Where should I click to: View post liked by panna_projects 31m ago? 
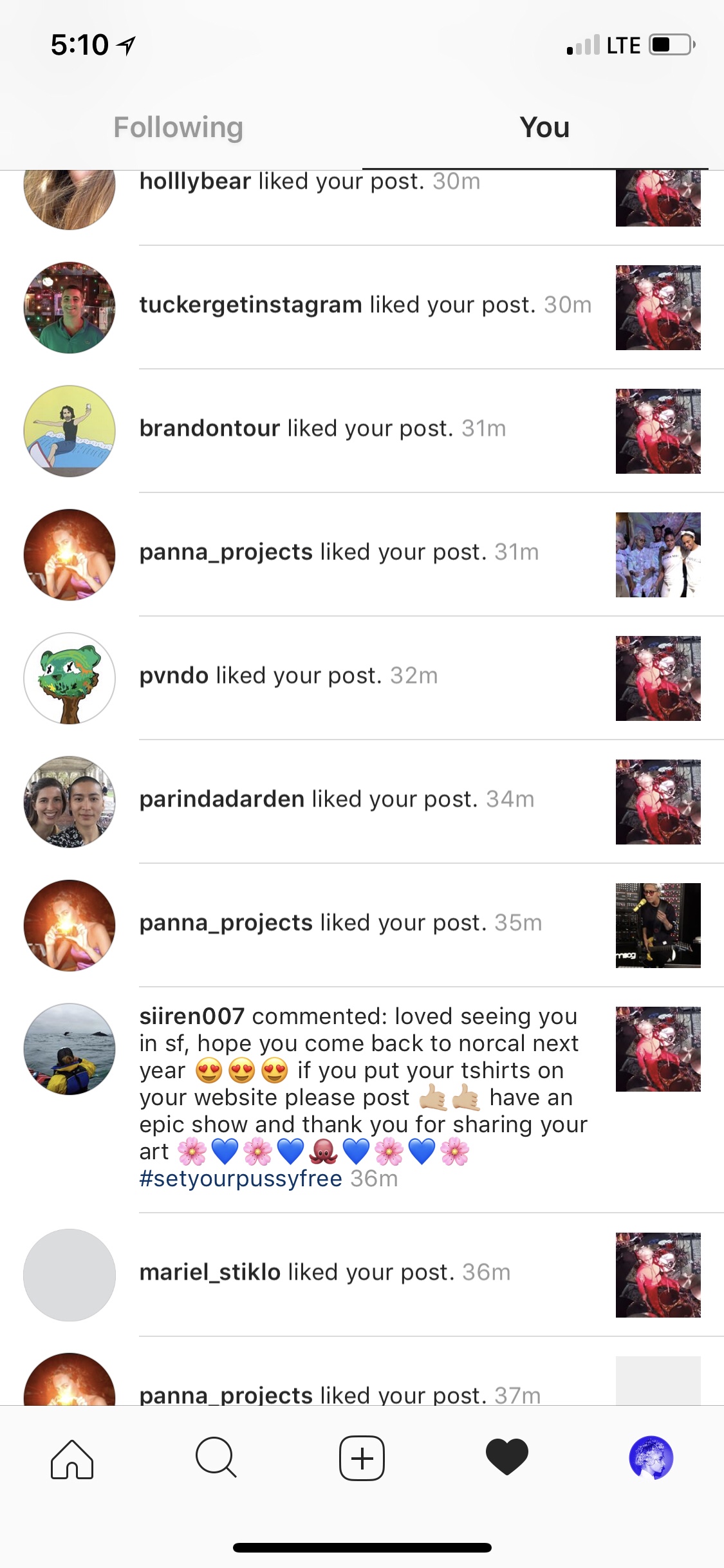[x=658, y=555]
